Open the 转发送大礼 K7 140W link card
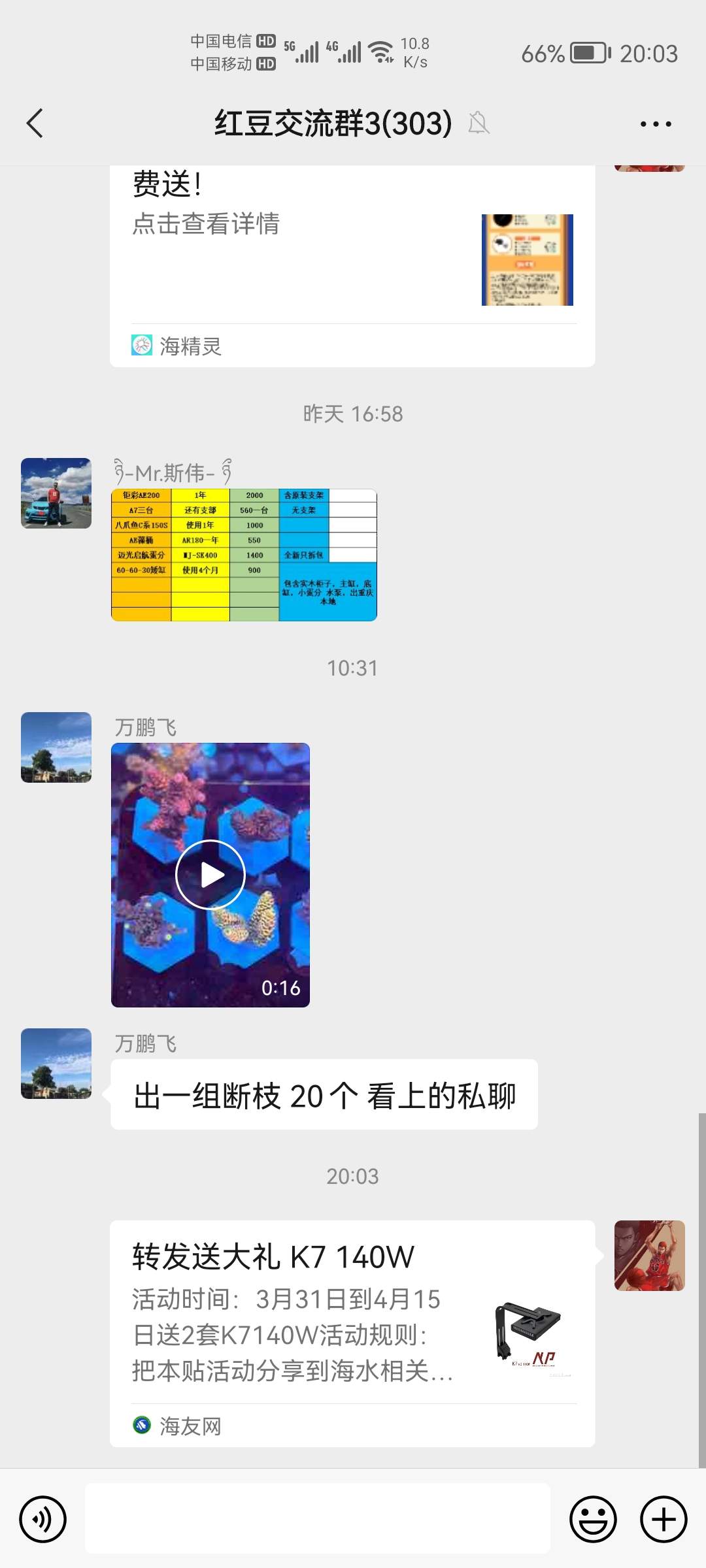 pyautogui.click(x=352, y=1333)
